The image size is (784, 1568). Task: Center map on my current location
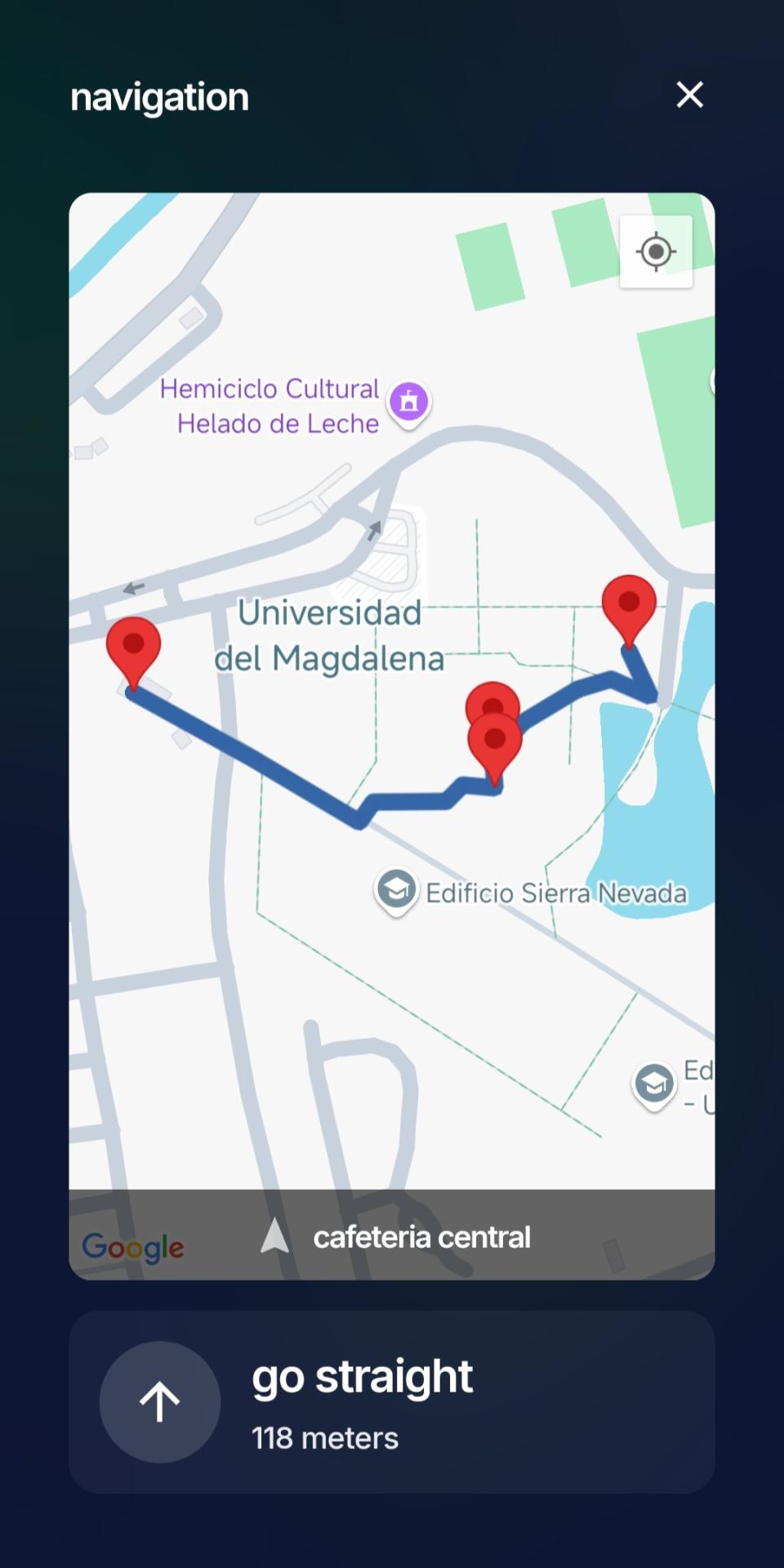click(x=656, y=252)
